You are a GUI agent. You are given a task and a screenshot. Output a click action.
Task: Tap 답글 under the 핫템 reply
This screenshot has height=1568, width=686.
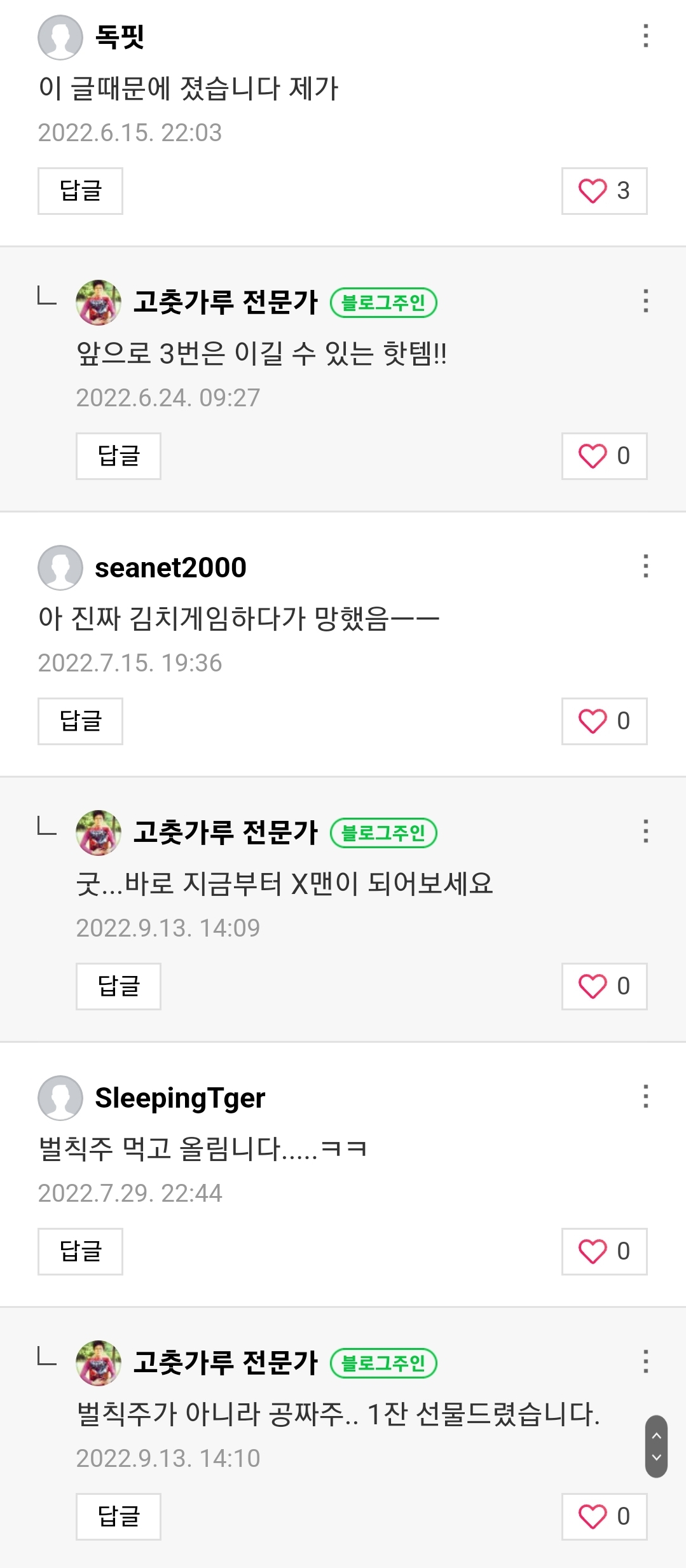(x=118, y=456)
